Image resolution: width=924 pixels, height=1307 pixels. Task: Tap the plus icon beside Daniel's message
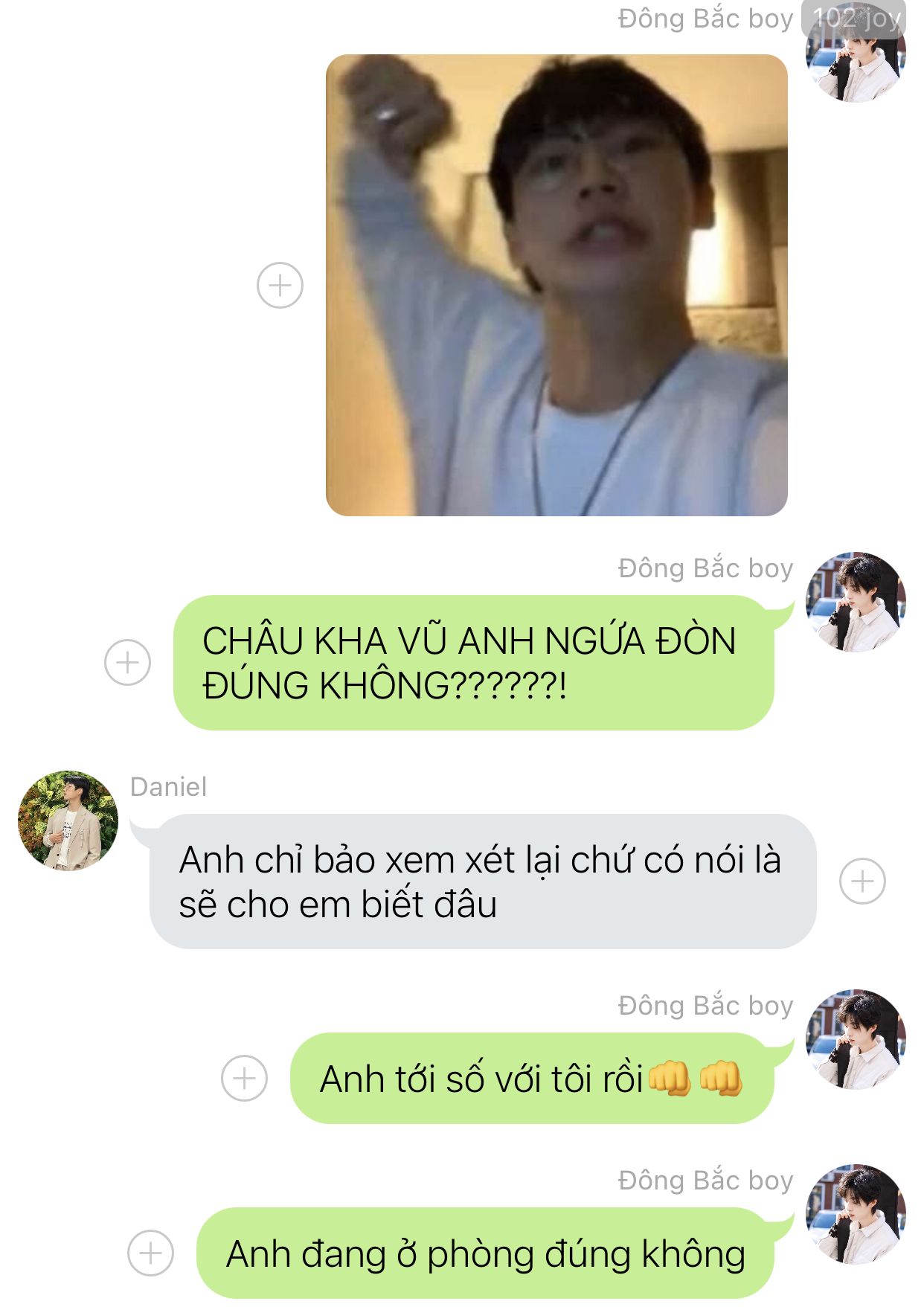click(862, 881)
